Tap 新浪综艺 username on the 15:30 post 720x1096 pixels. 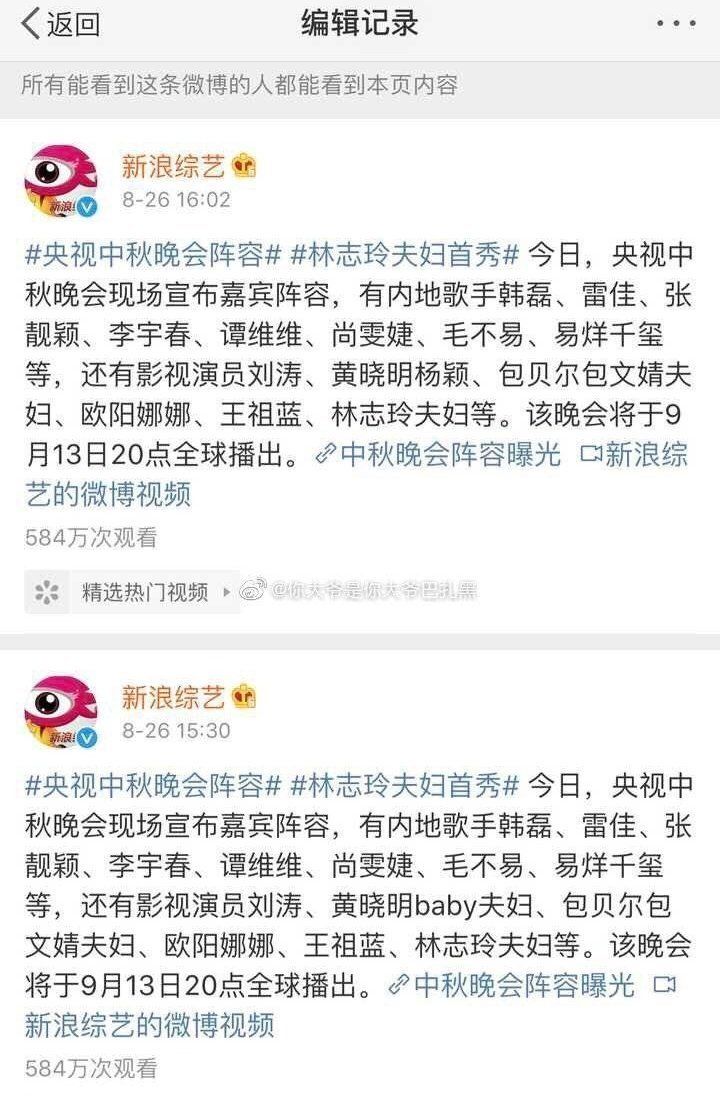pos(173,696)
